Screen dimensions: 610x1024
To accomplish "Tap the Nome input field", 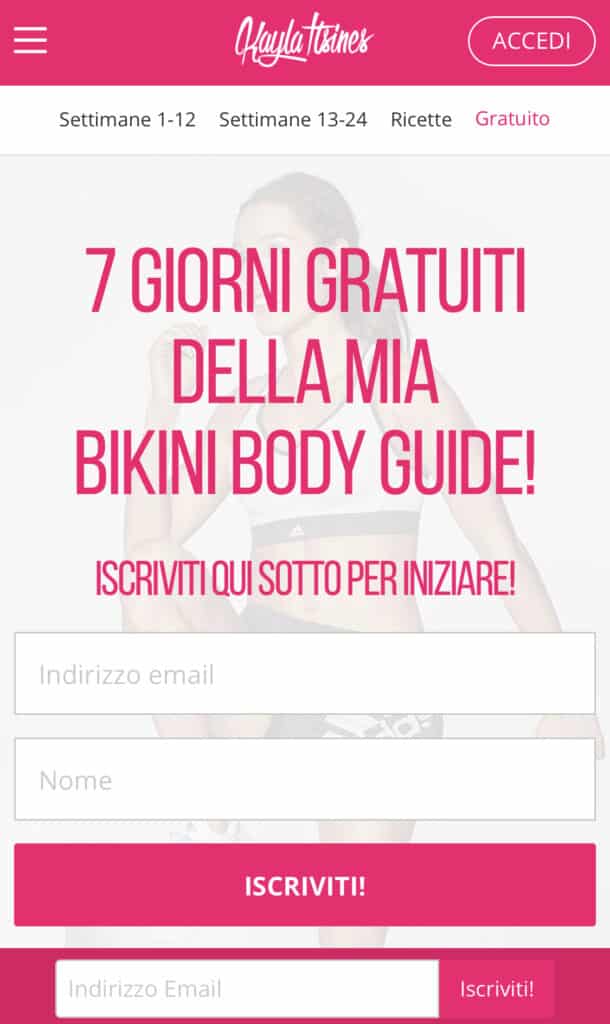I will coord(304,779).
